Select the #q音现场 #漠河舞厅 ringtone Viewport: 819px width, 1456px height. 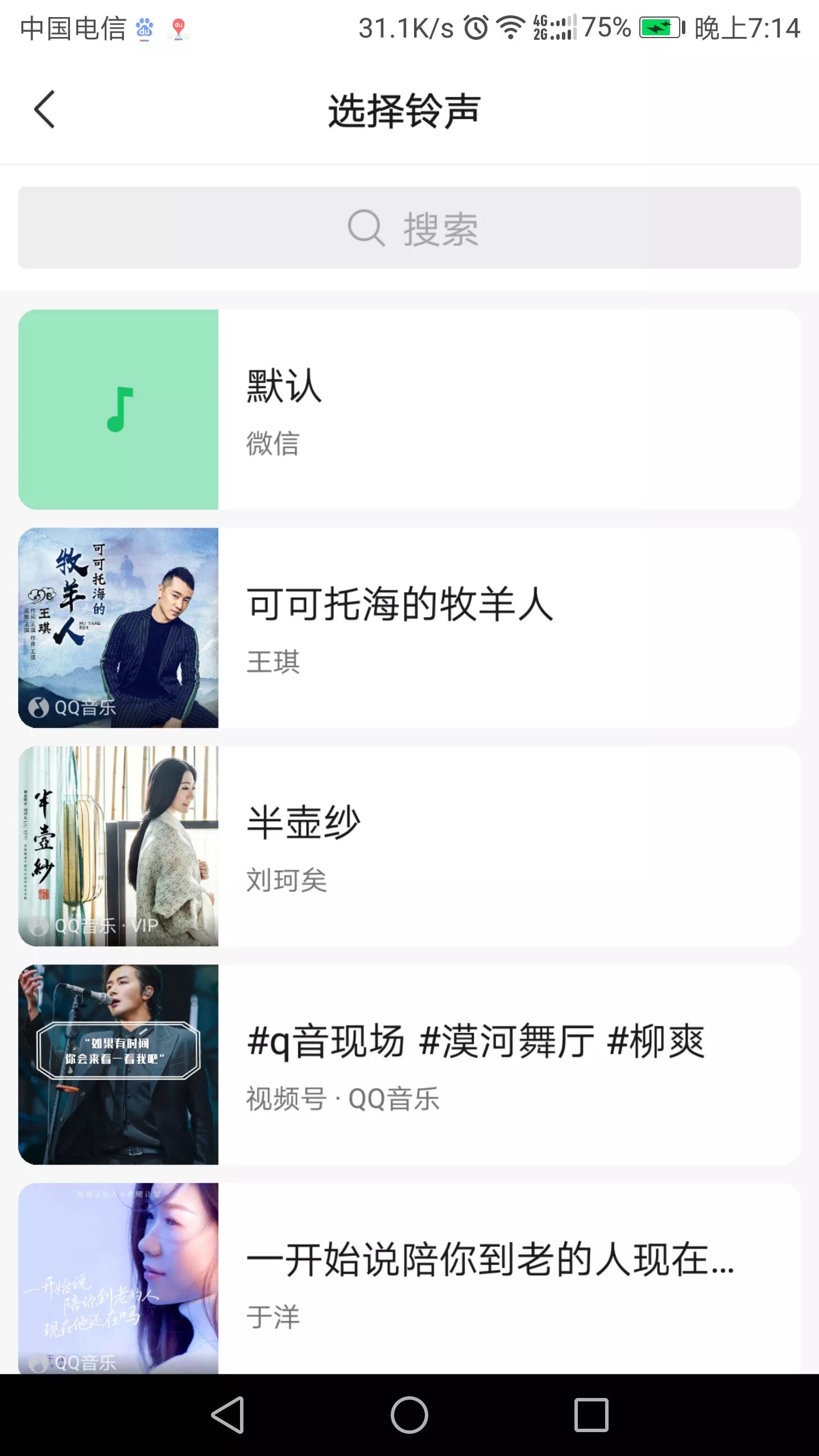pos(409,1065)
